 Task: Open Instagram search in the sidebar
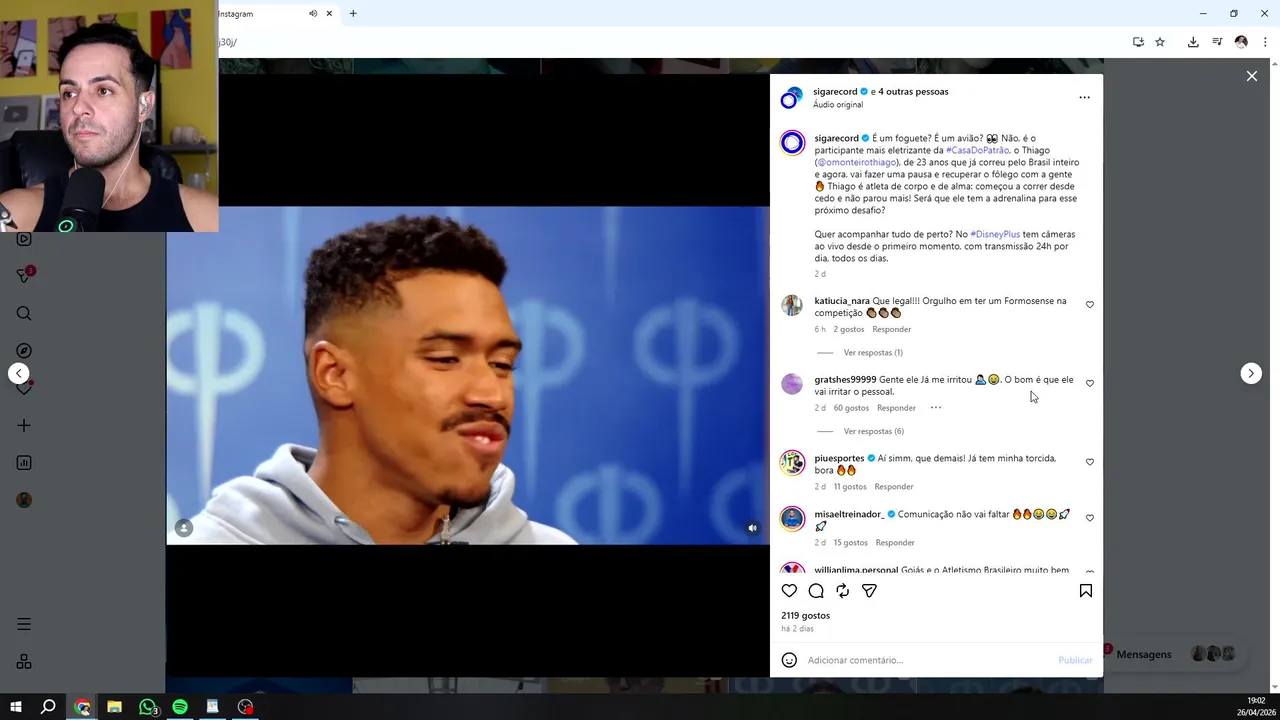(x=24, y=314)
